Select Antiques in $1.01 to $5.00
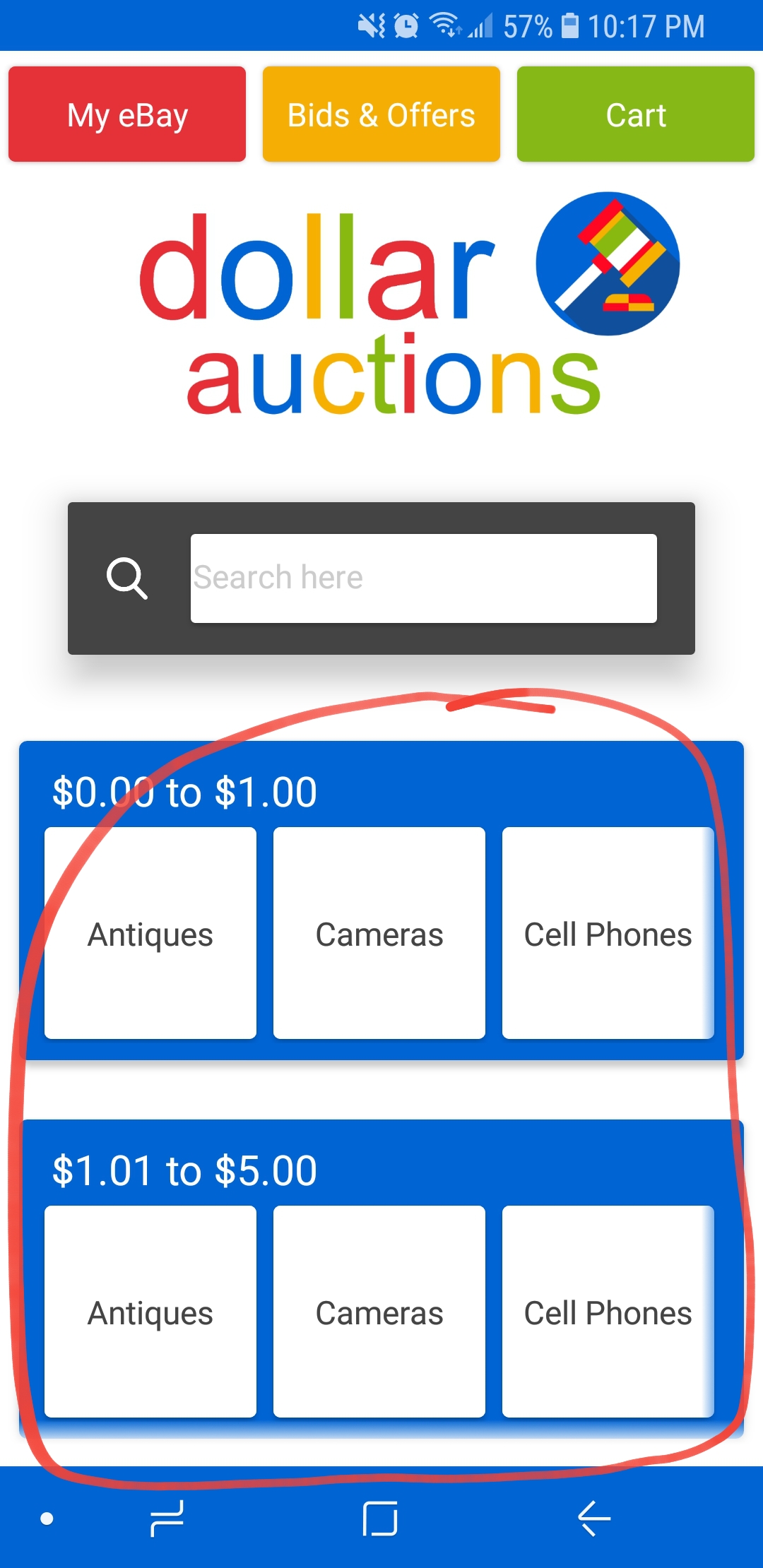763x1568 pixels. point(150,1312)
